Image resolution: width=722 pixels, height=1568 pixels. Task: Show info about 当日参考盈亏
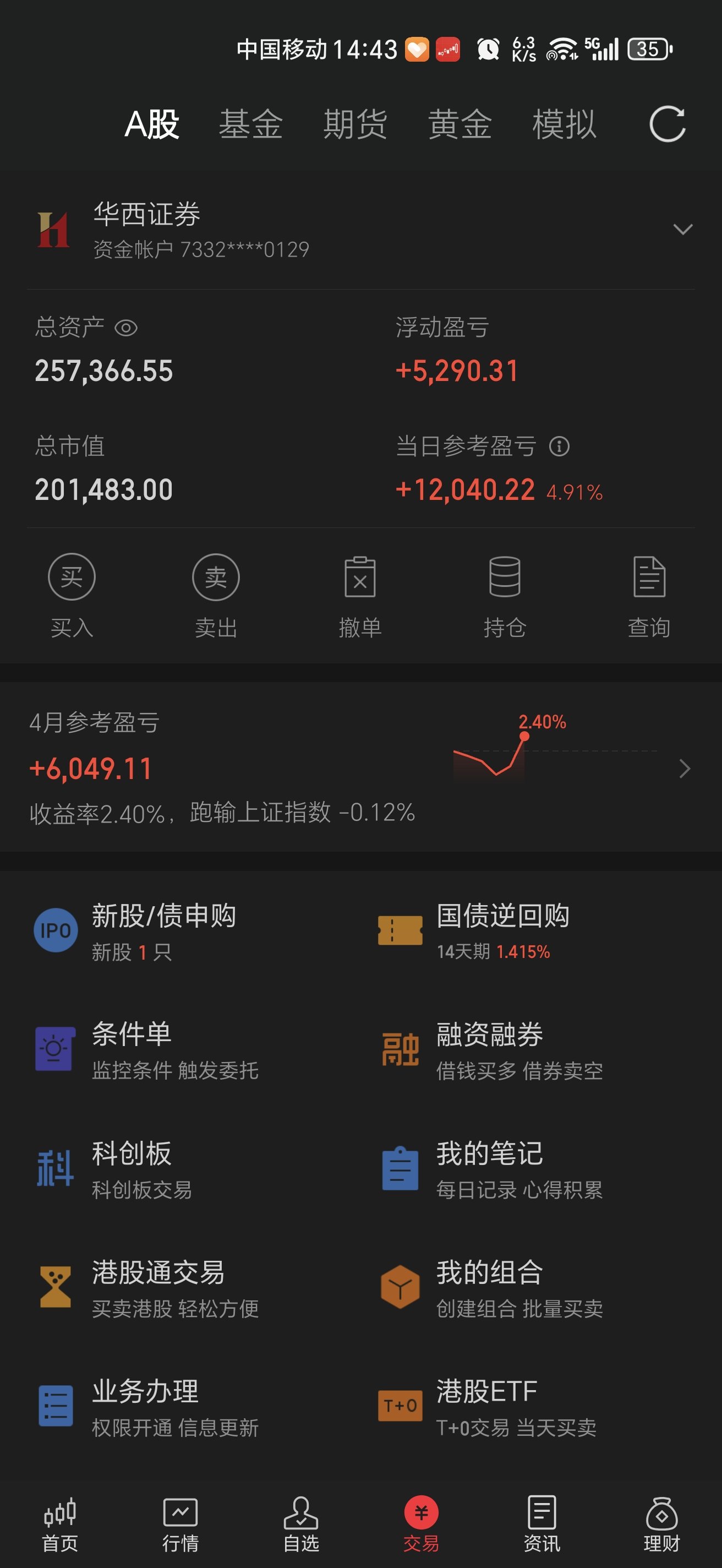[559, 446]
